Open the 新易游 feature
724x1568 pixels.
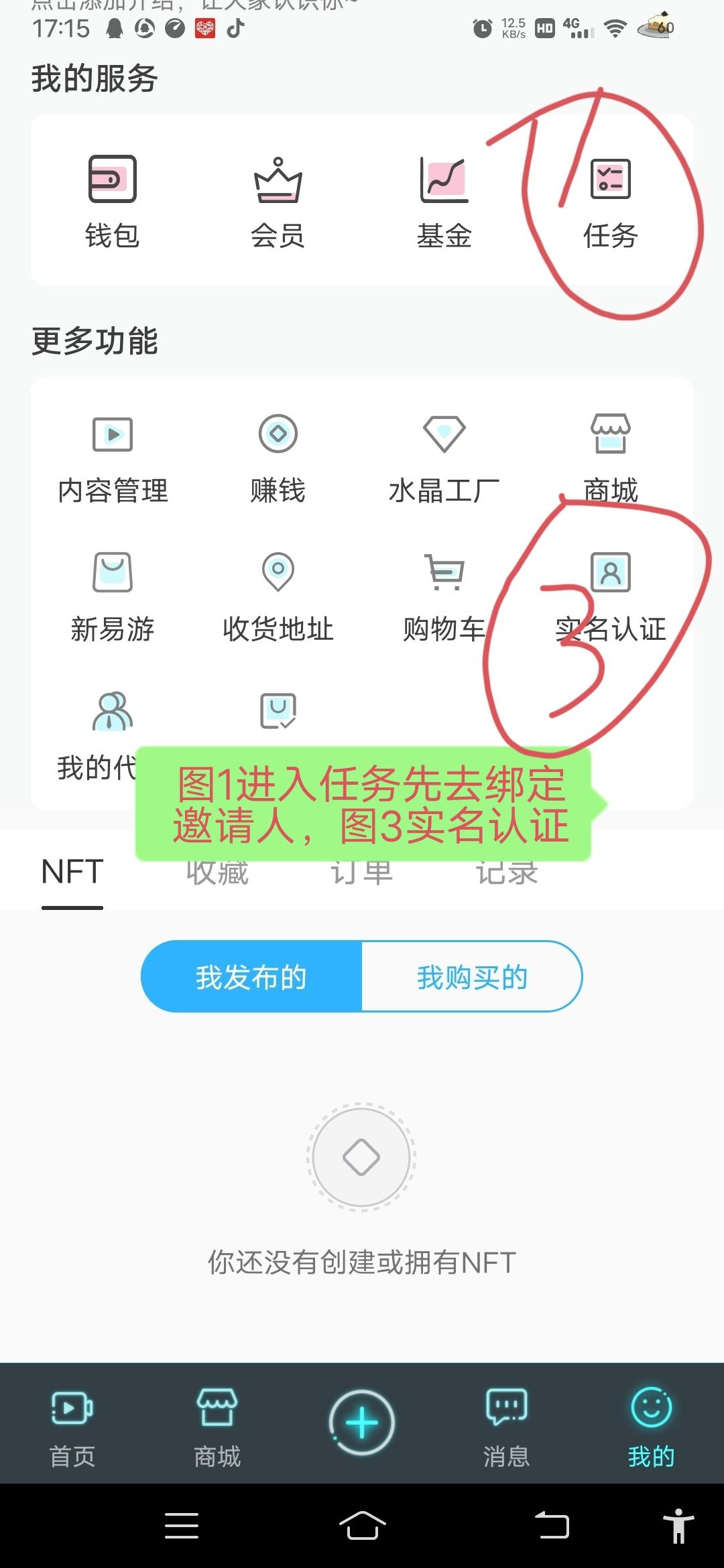click(x=113, y=598)
